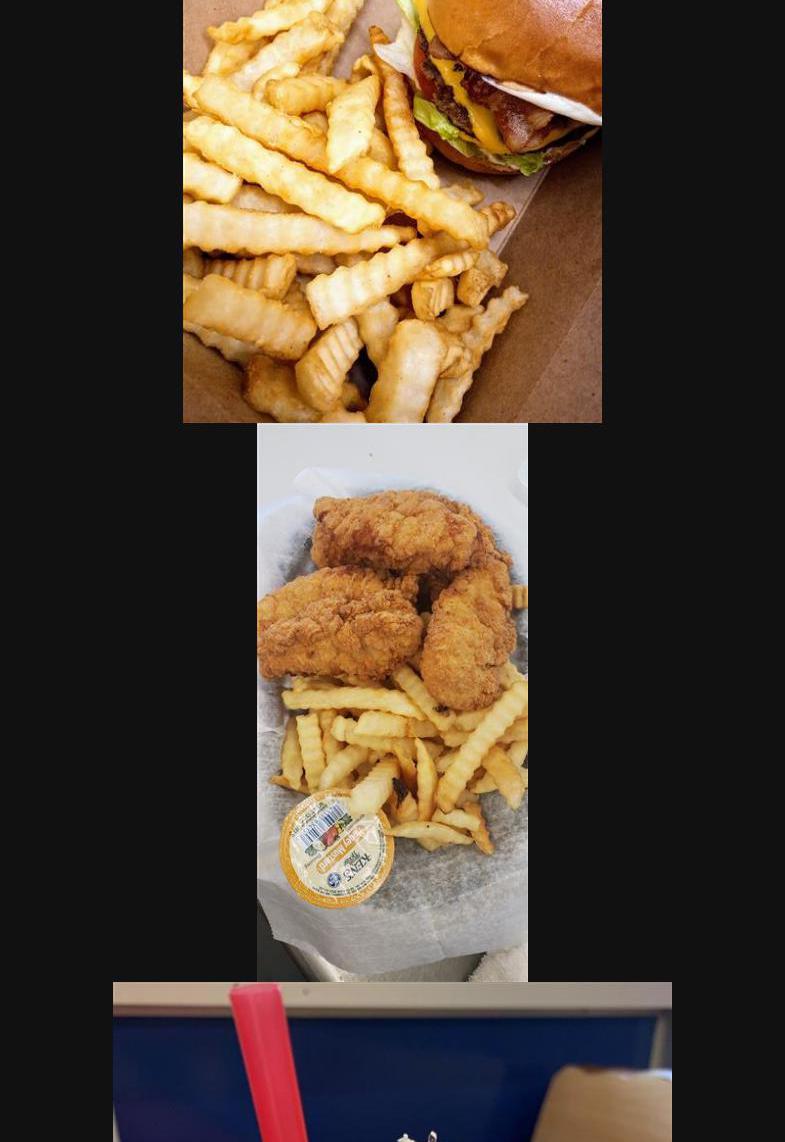Open the burger and crinkle fries photo
The height and width of the screenshot is (1142, 785).
pos(392,210)
